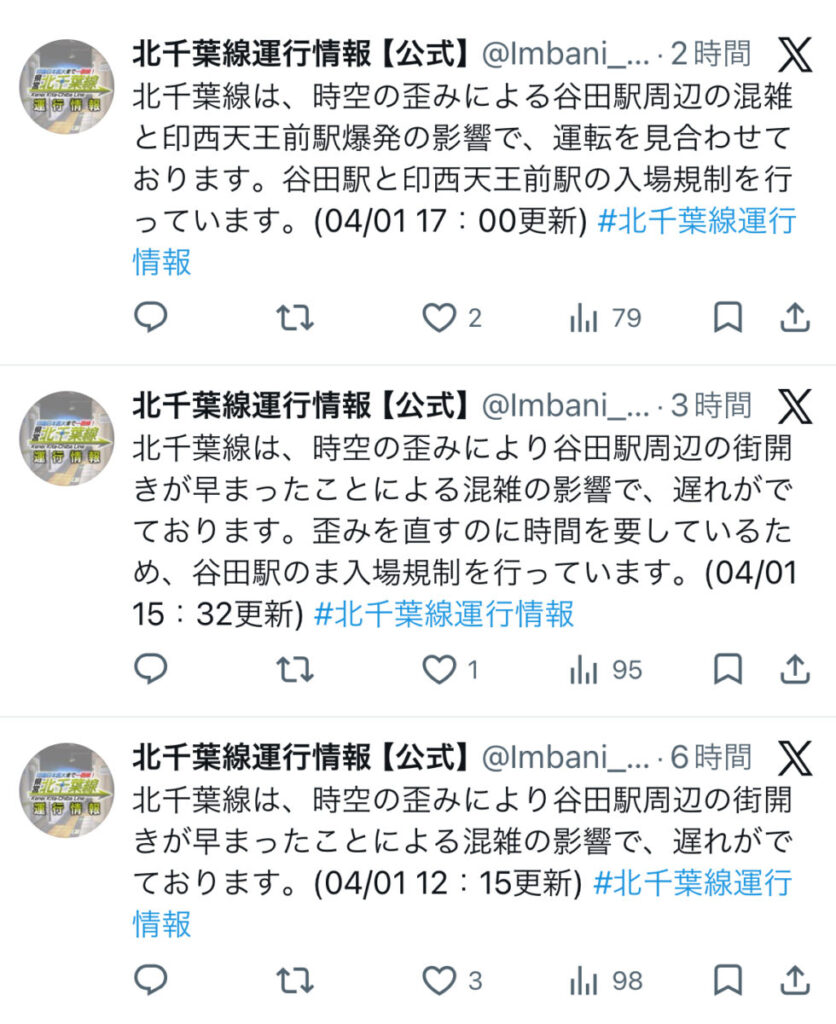Open the profile picture on the 2時間 post

(67, 87)
